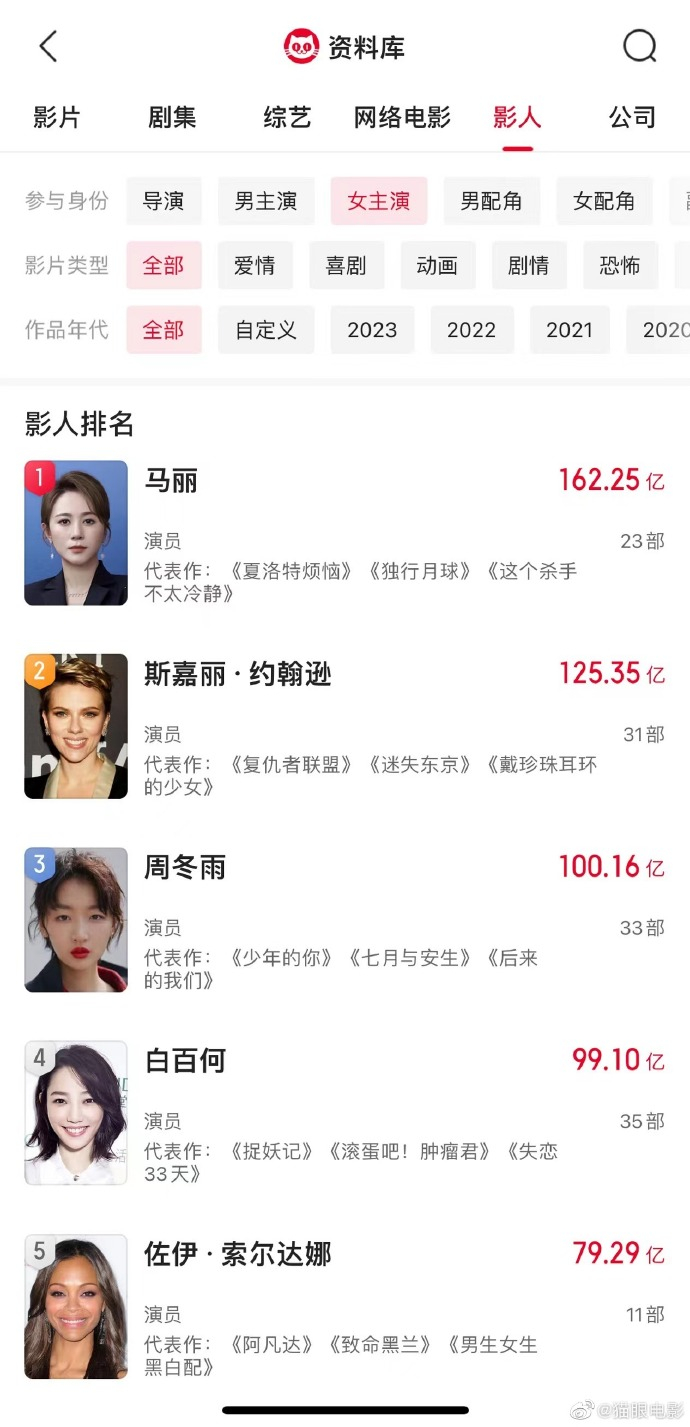Open the 佐伊·索尔达娜 ranking entry

click(345, 1306)
